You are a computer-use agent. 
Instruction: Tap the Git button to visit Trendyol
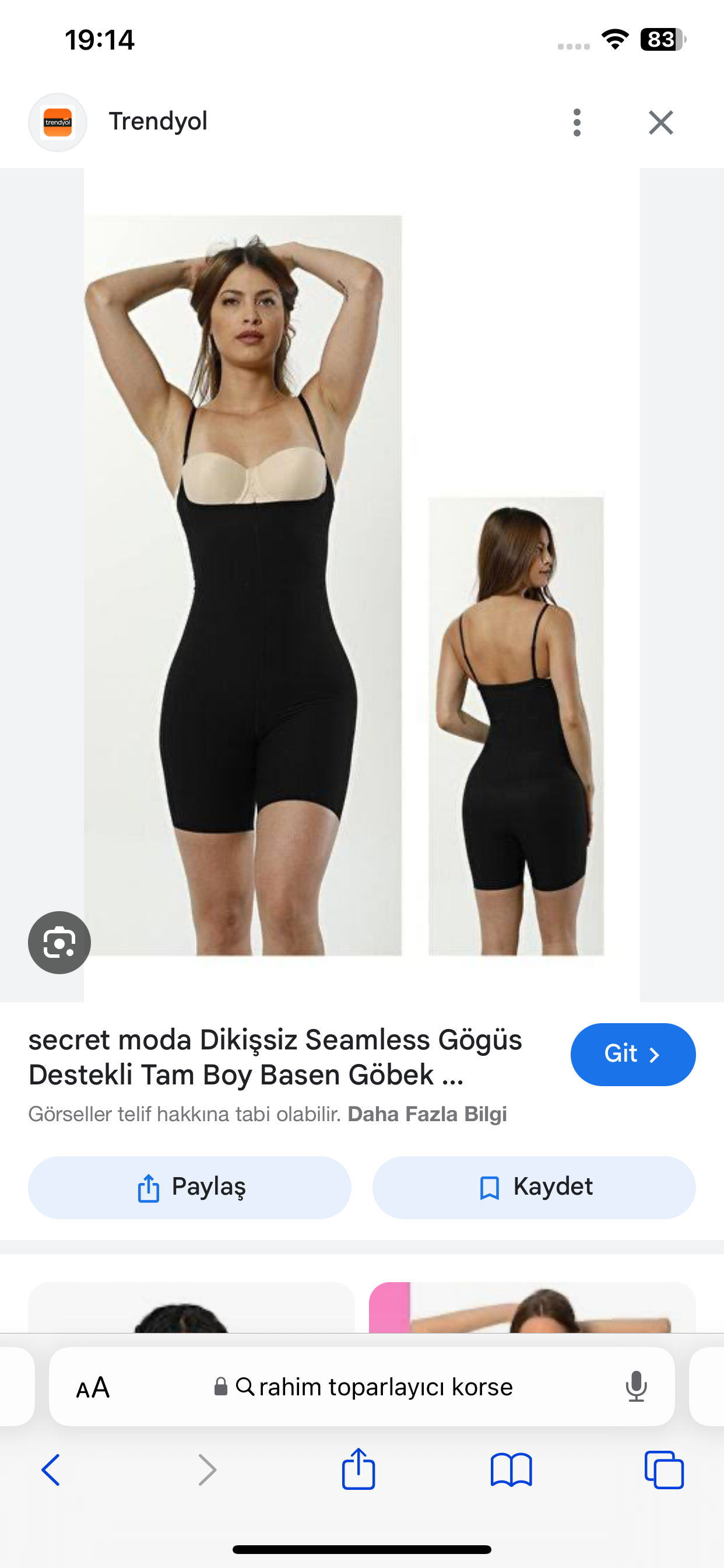(632, 1054)
